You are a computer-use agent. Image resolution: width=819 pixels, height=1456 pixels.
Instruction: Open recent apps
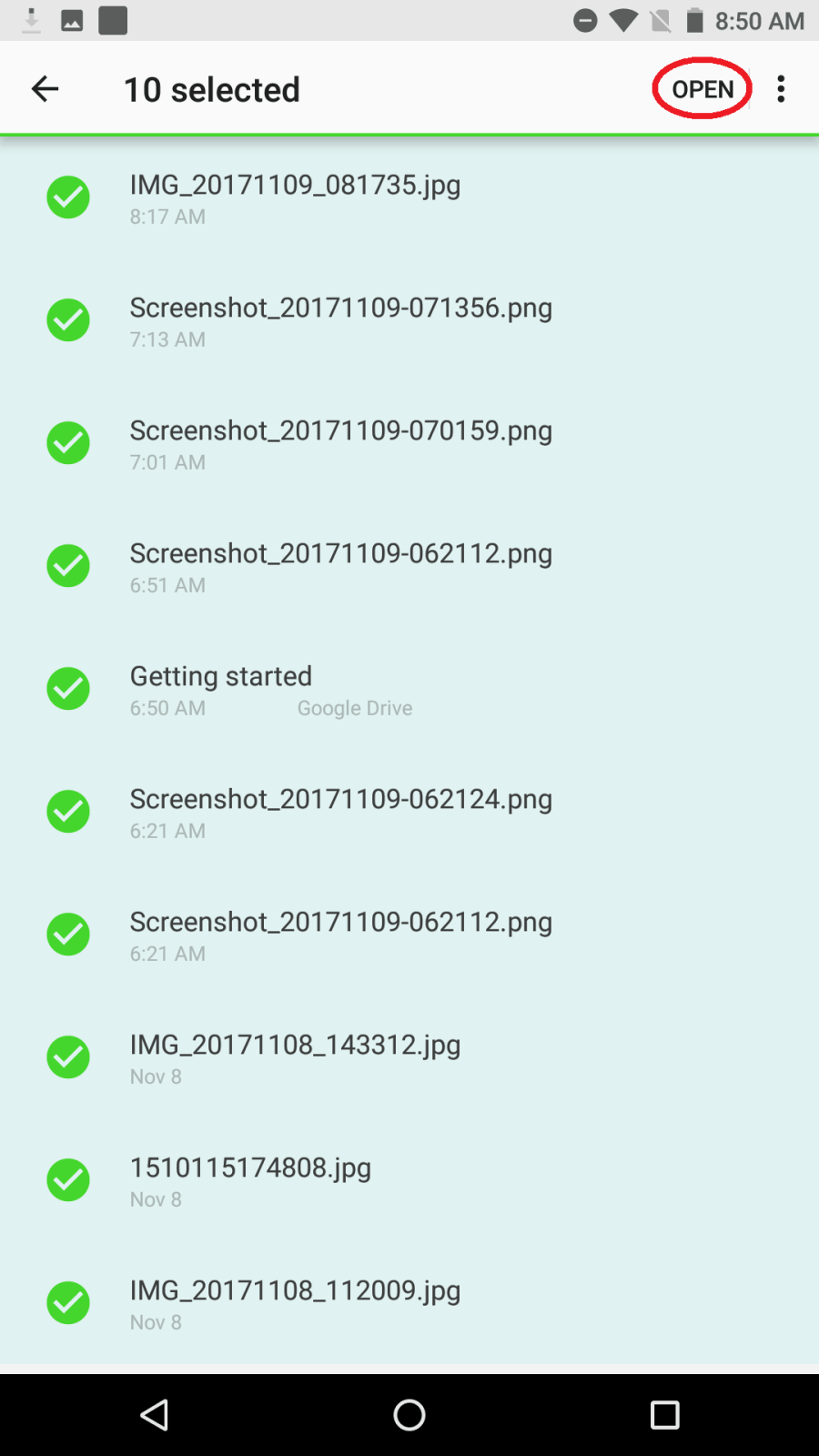[x=664, y=1415]
